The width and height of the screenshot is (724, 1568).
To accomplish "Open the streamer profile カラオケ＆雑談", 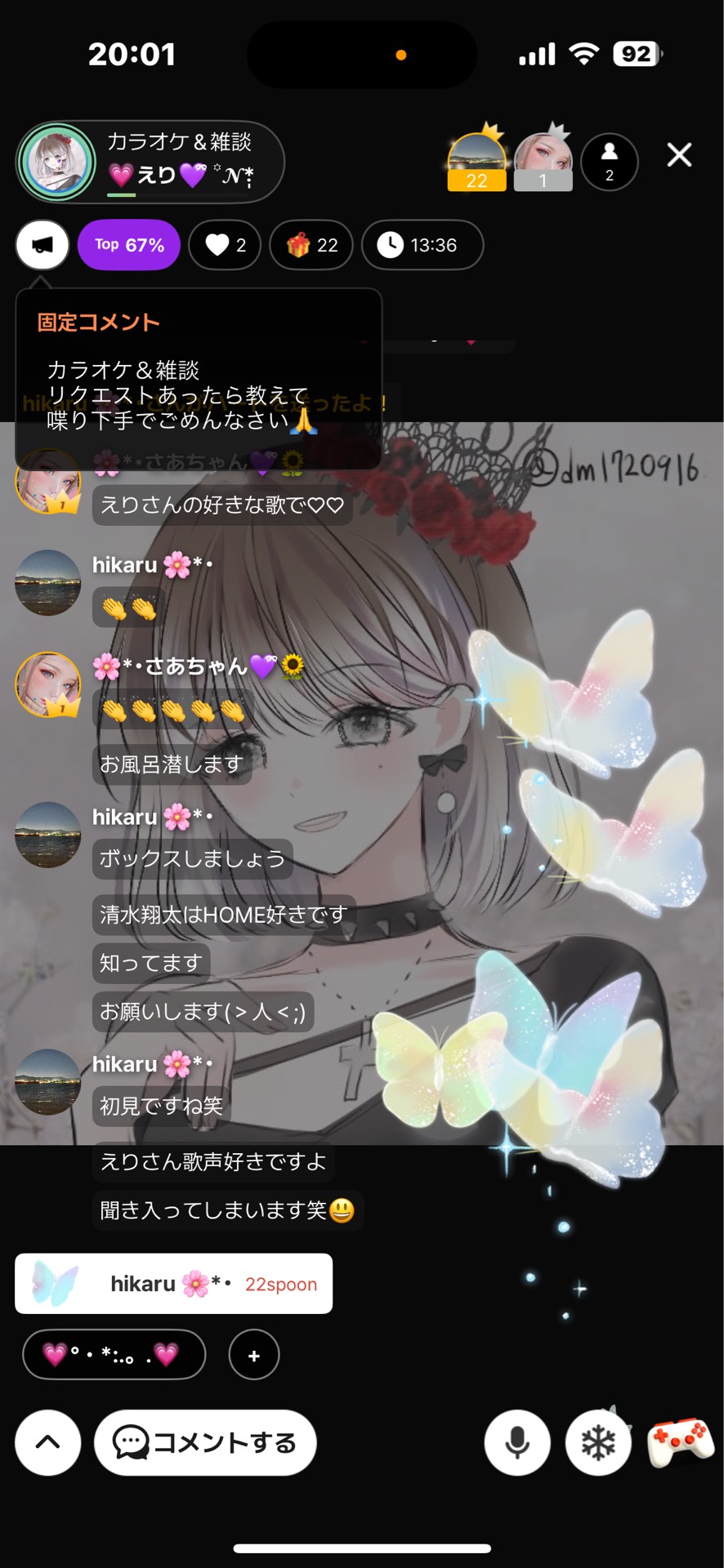I will click(x=151, y=161).
